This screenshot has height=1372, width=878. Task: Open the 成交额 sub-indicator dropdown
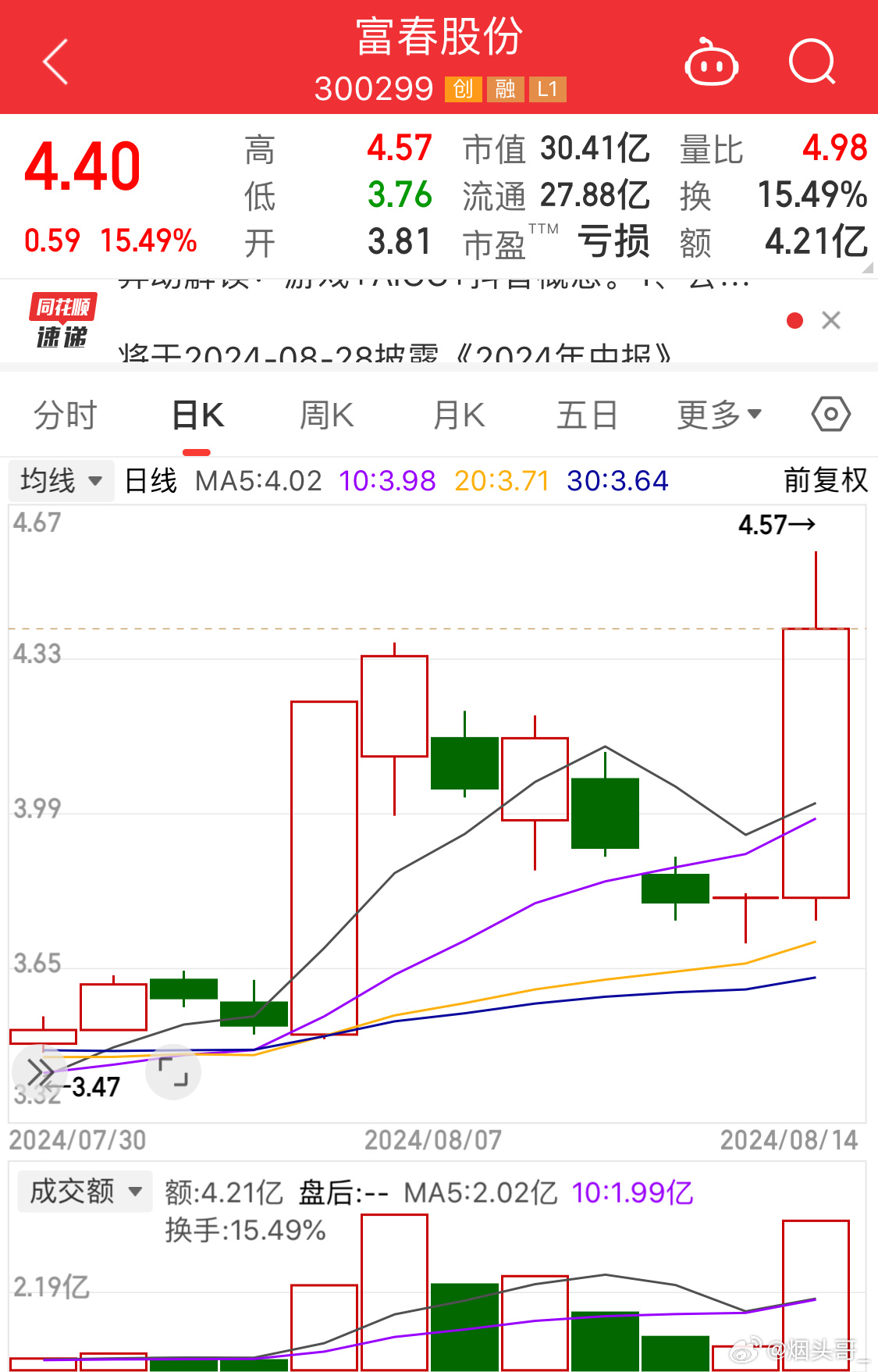coord(84,1192)
